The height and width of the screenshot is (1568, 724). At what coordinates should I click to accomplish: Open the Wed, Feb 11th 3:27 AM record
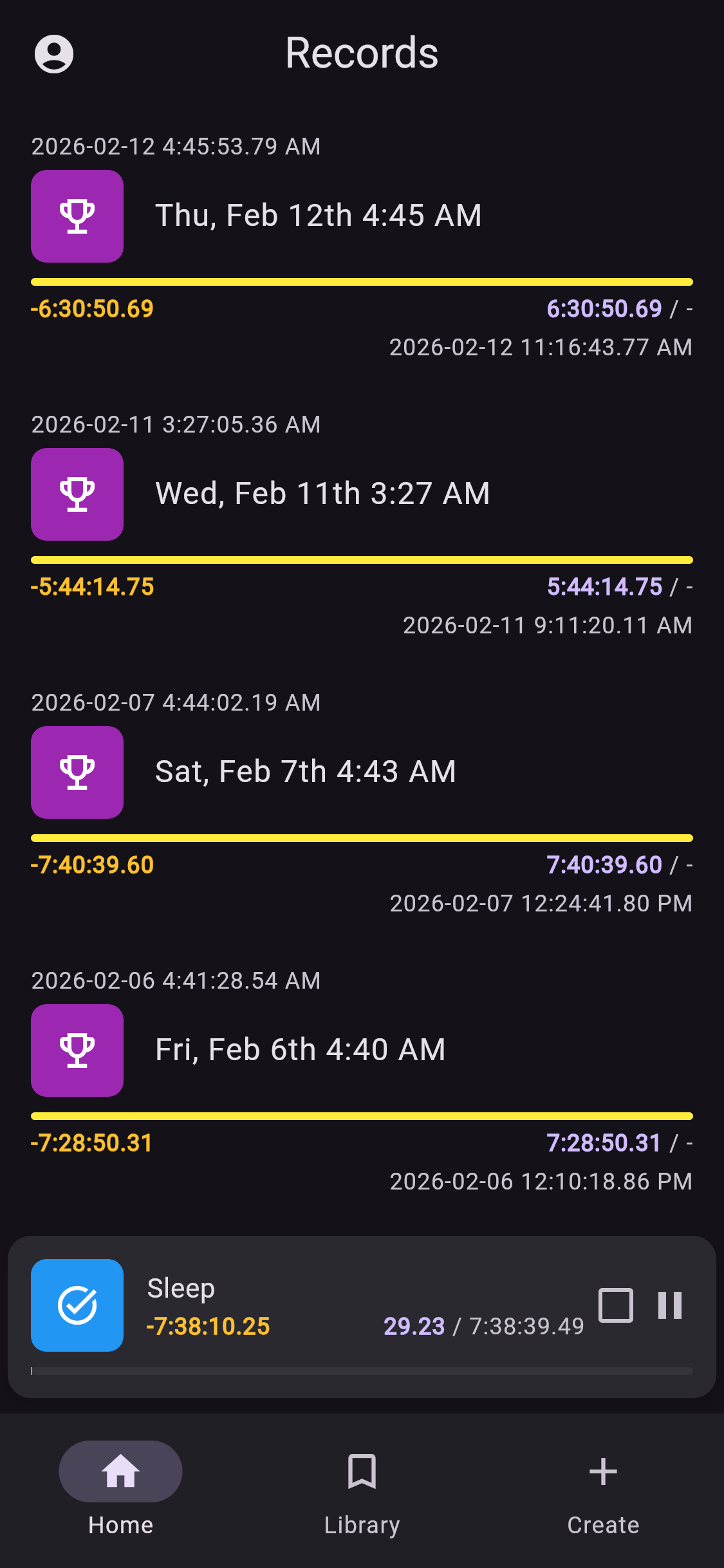(322, 494)
